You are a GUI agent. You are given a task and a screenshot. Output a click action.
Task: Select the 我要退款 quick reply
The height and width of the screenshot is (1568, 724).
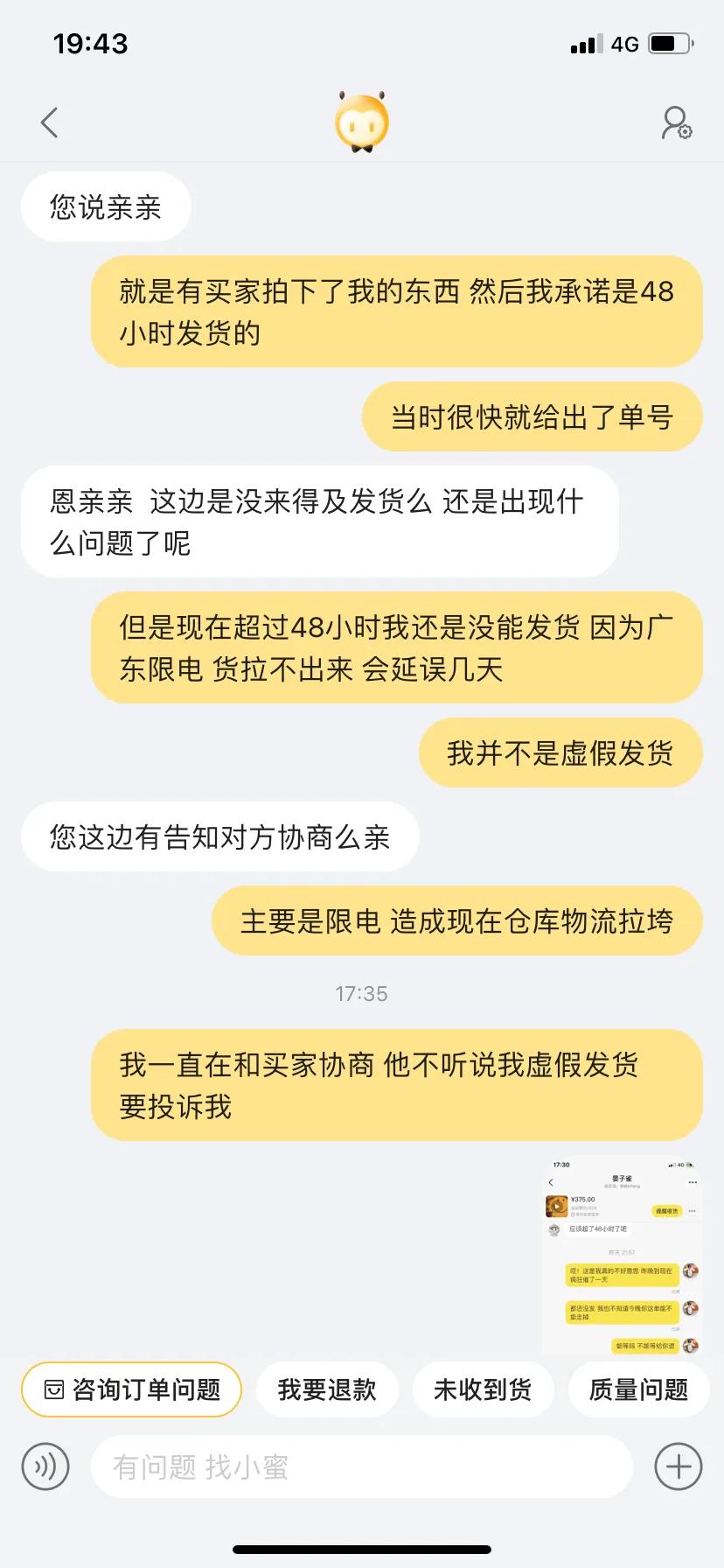pyautogui.click(x=327, y=1389)
